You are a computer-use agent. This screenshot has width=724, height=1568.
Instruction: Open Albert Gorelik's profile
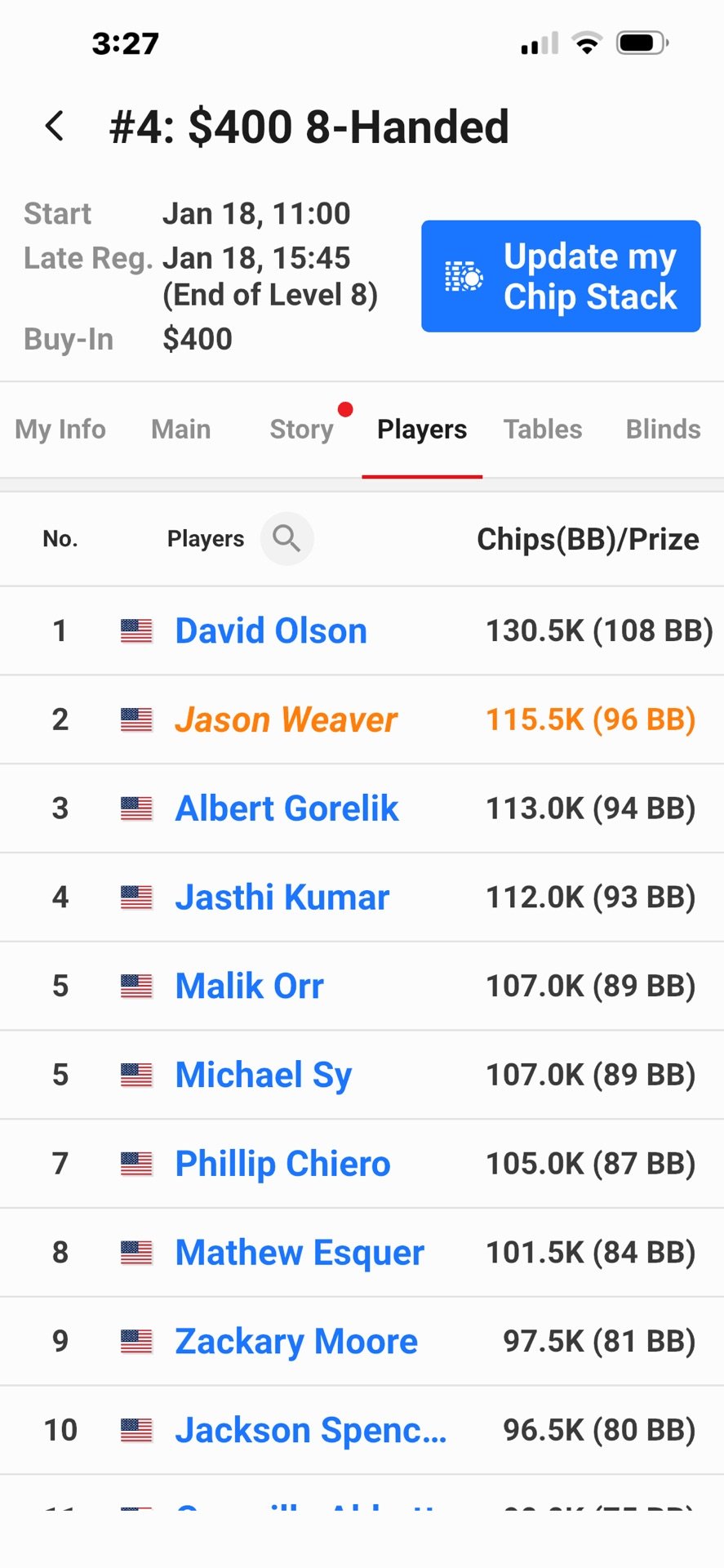coord(286,808)
